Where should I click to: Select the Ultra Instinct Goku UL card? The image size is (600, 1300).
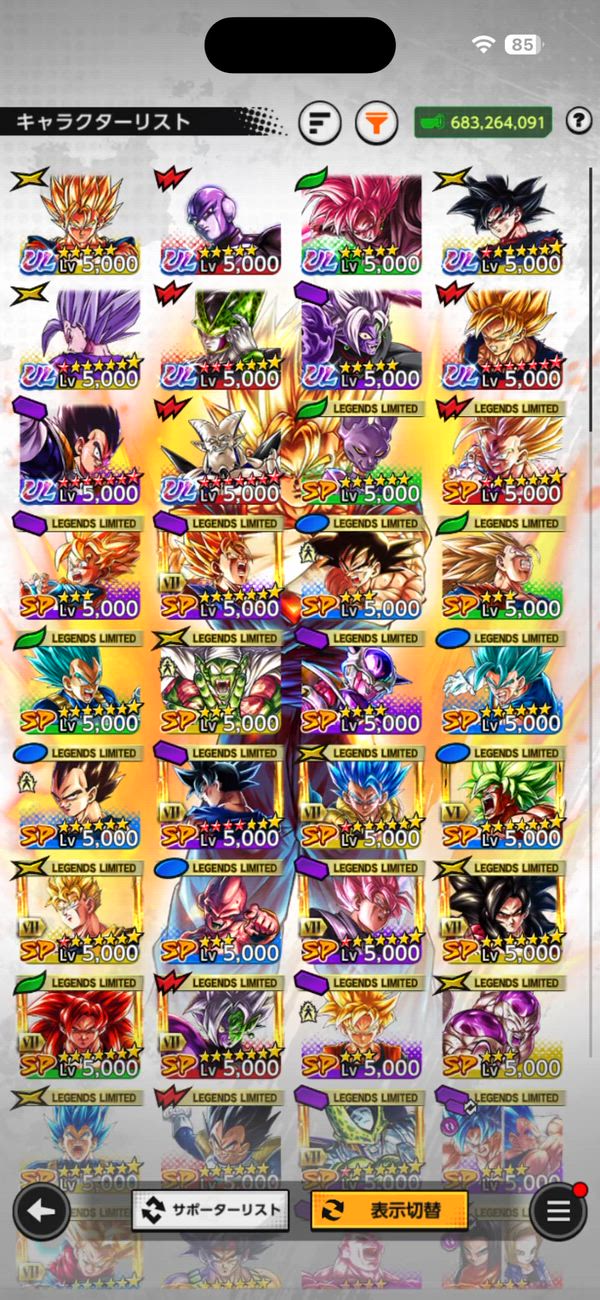[x=502, y=225]
